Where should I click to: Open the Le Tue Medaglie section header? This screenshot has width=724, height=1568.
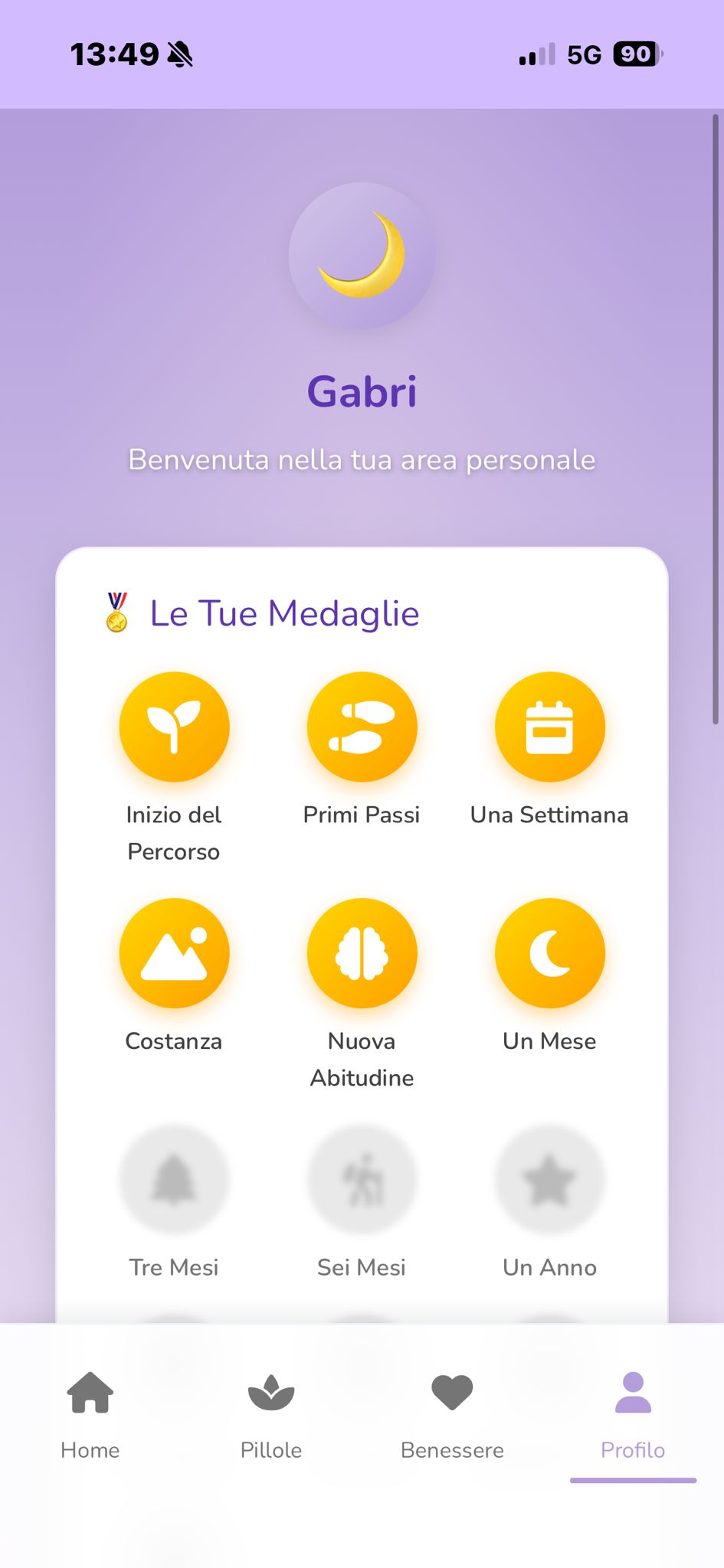click(284, 613)
